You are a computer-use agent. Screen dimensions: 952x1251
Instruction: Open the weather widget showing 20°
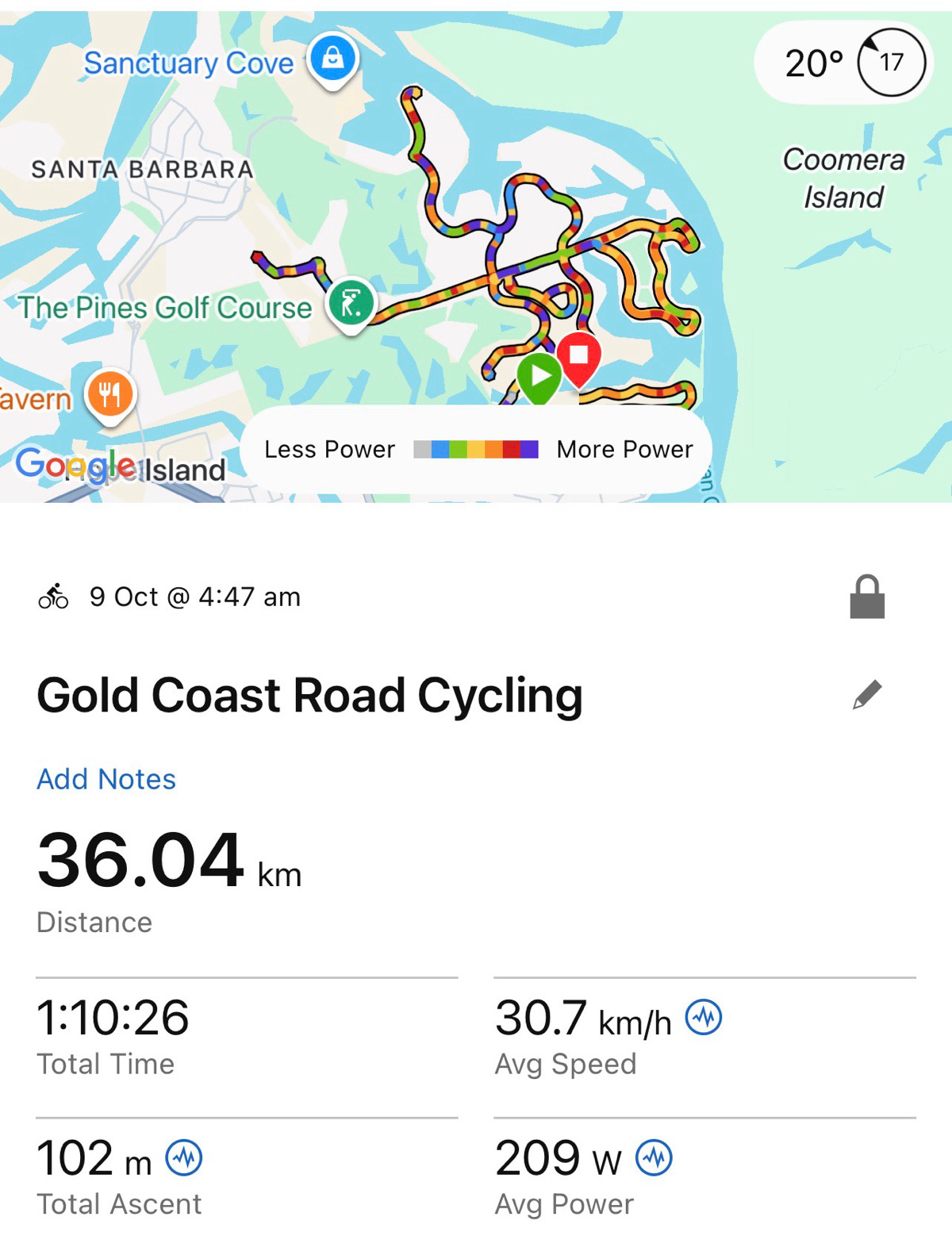tap(843, 63)
